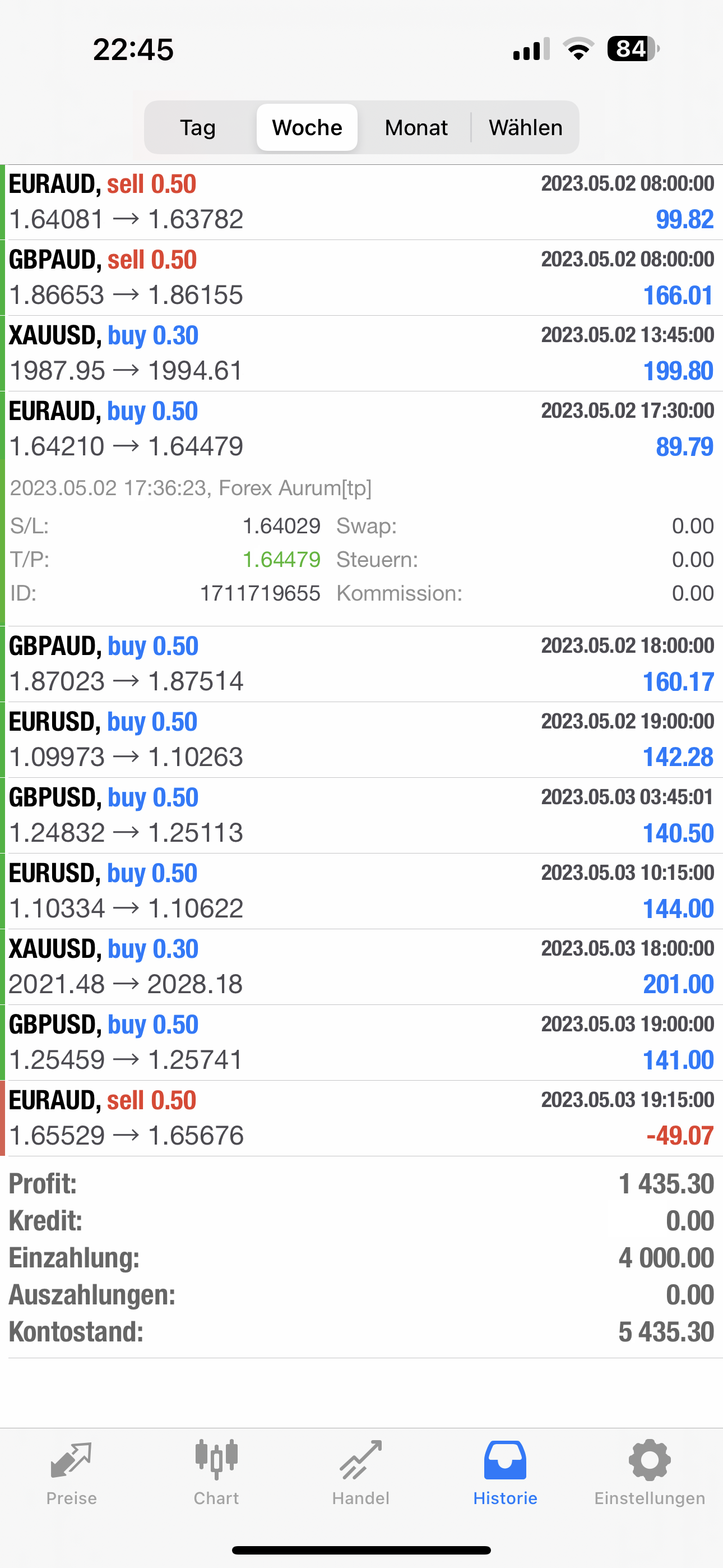Expand the EURAUD sell trade with loss -49.07
The width and height of the screenshot is (723, 1568).
361,1118
